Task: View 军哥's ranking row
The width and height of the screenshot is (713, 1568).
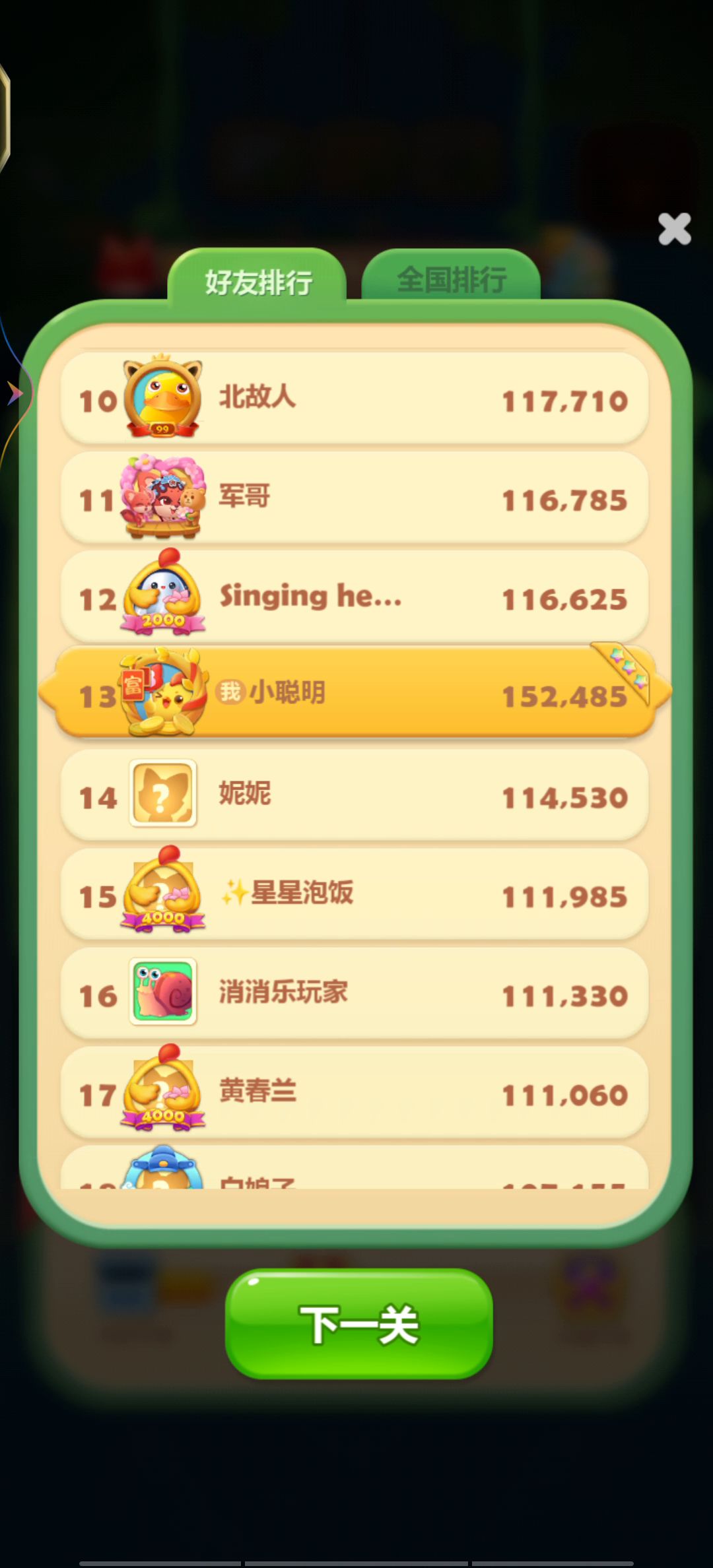Action: click(355, 498)
